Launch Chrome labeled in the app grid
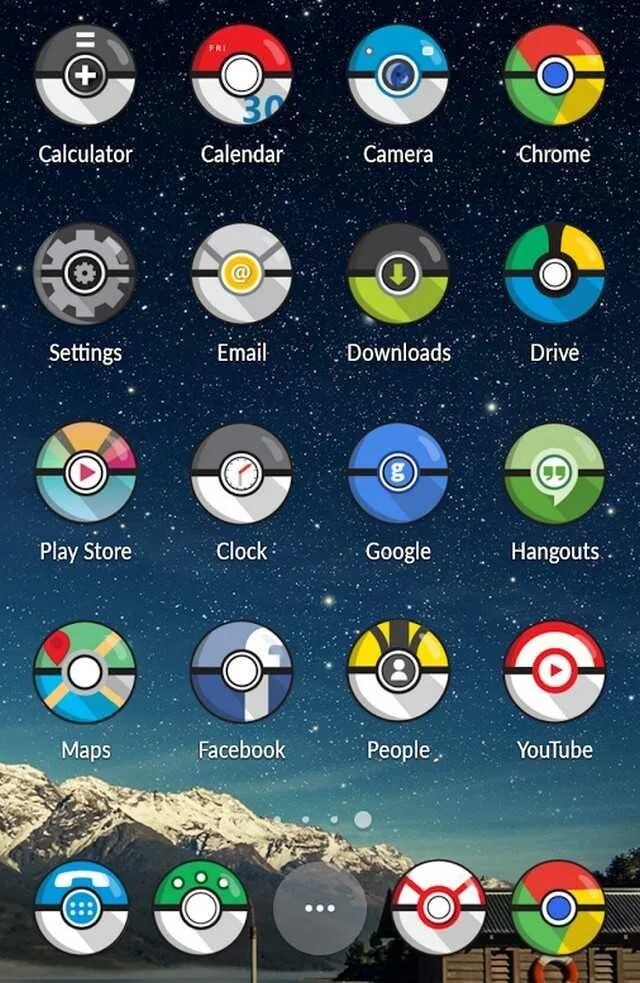The height and width of the screenshot is (983, 640). click(x=554, y=75)
